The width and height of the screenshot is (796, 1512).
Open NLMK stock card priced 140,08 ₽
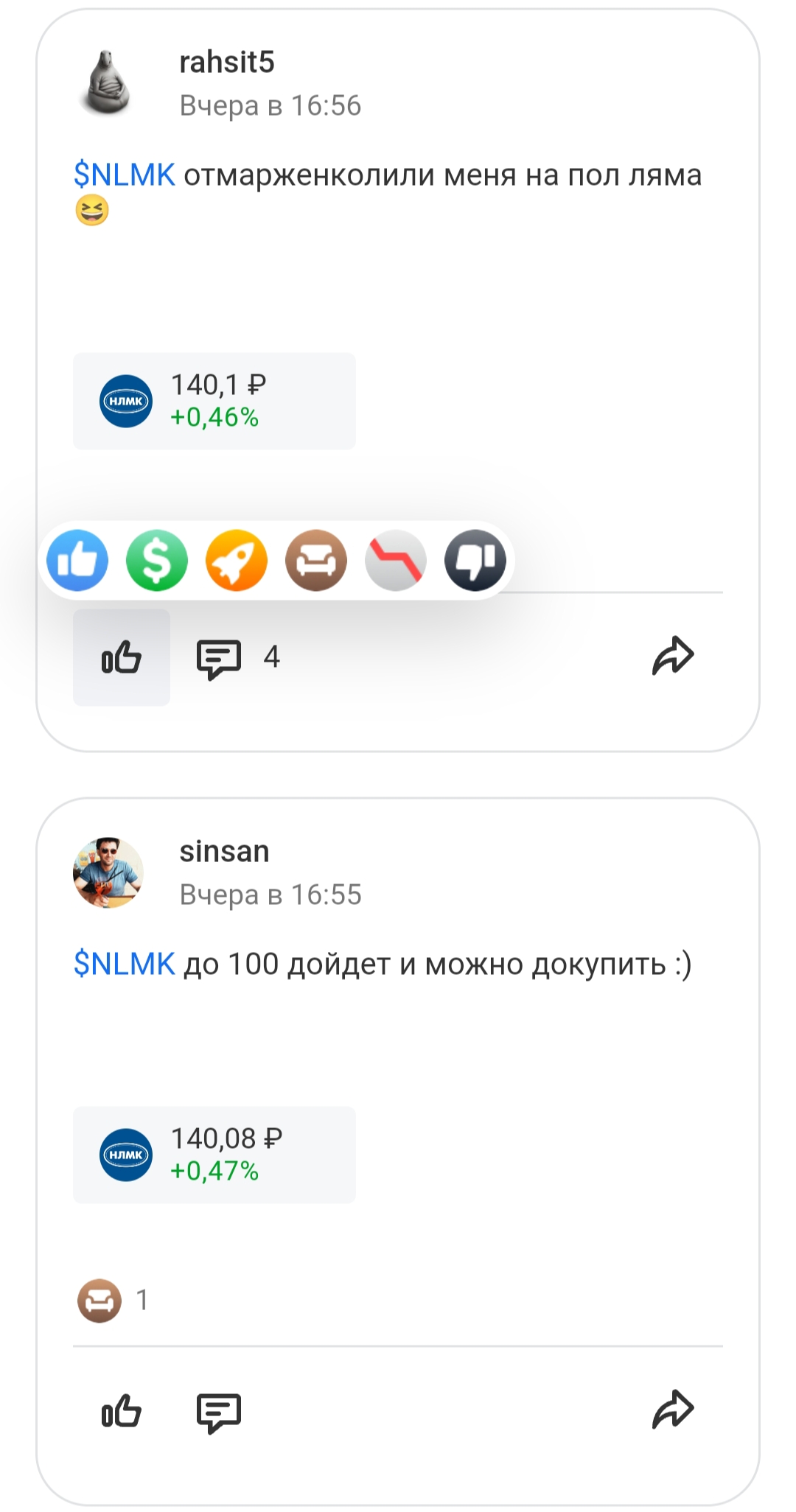click(214, 1155)
